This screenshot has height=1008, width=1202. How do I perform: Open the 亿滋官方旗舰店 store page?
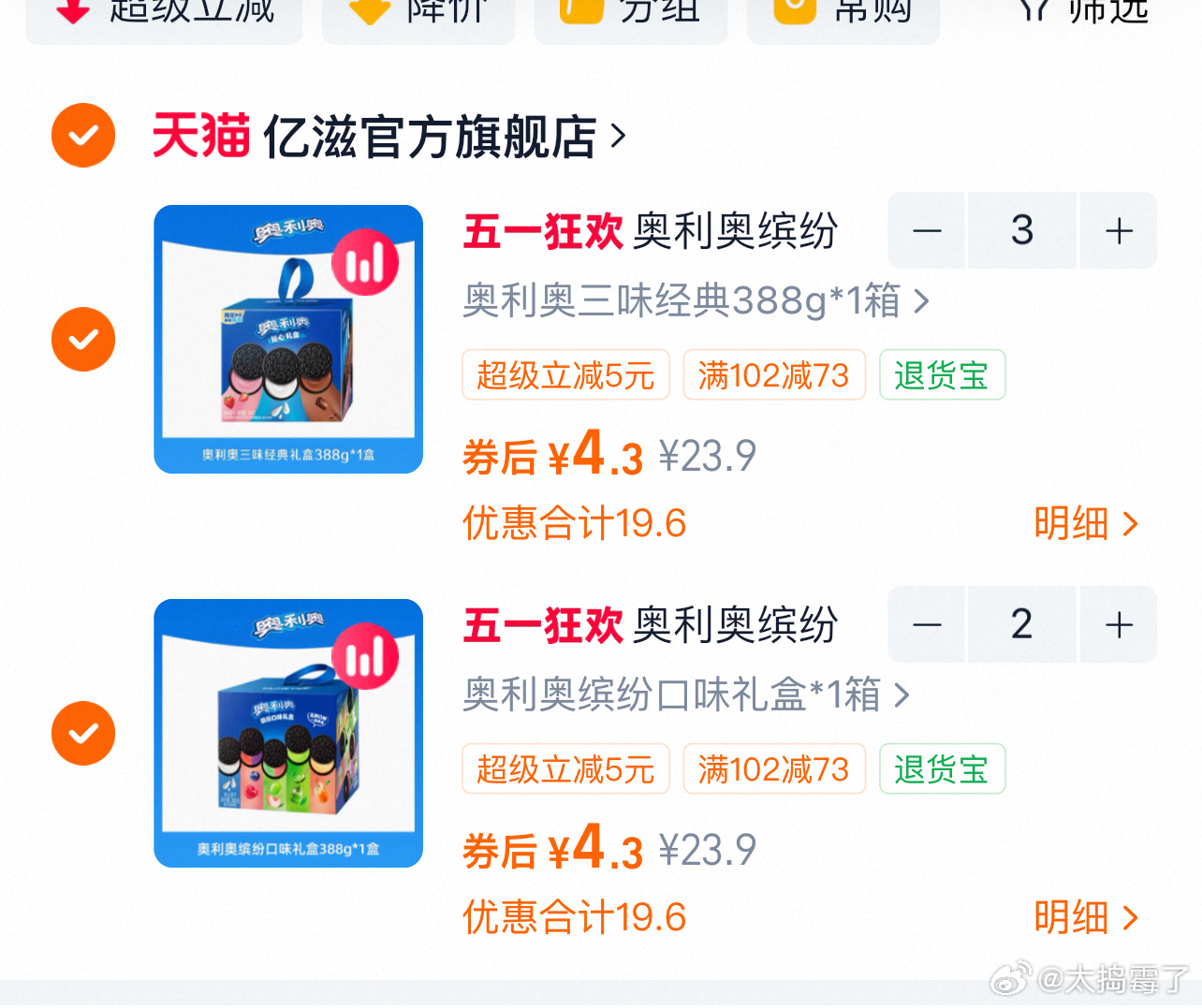point(431,138)
